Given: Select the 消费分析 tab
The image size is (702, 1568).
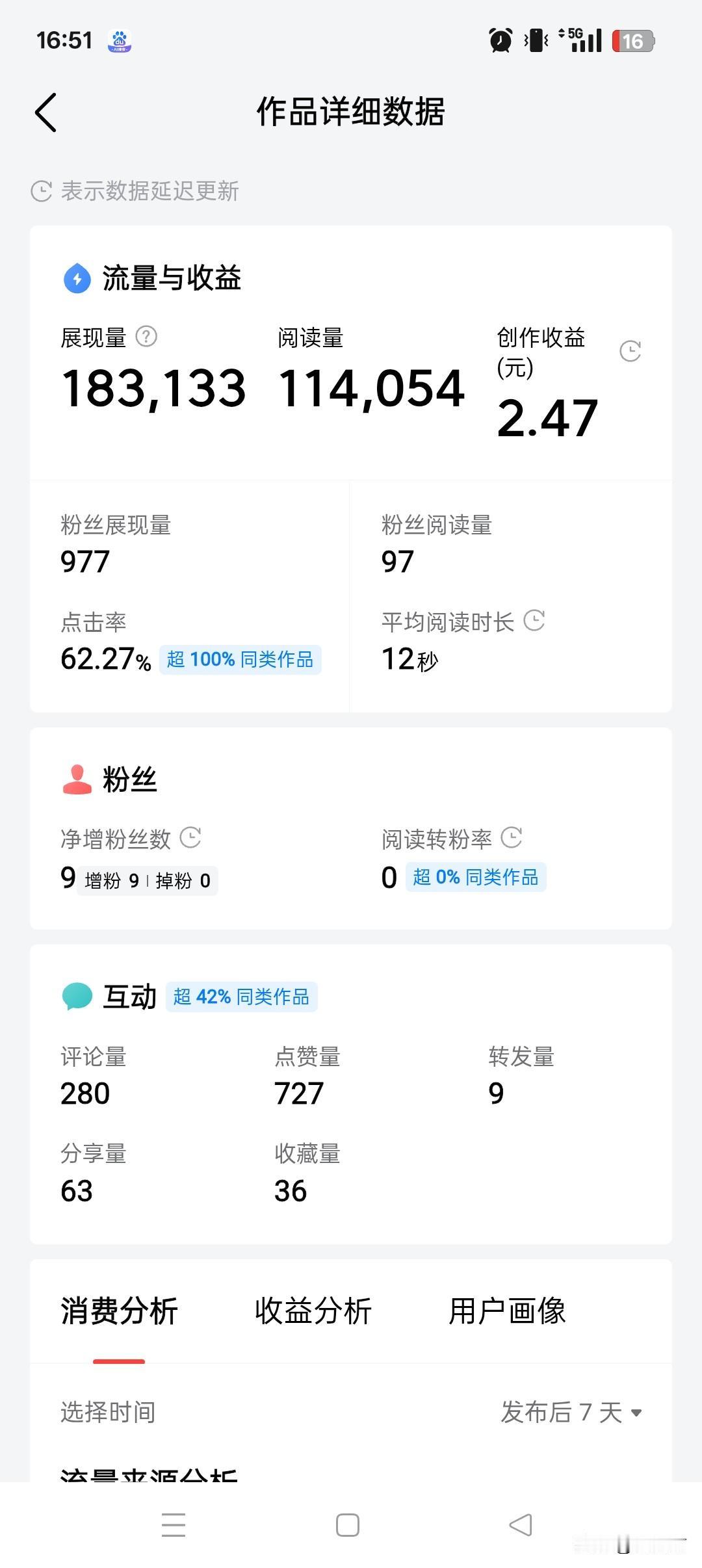Looking at the screenshot, I should [118, 1311].
